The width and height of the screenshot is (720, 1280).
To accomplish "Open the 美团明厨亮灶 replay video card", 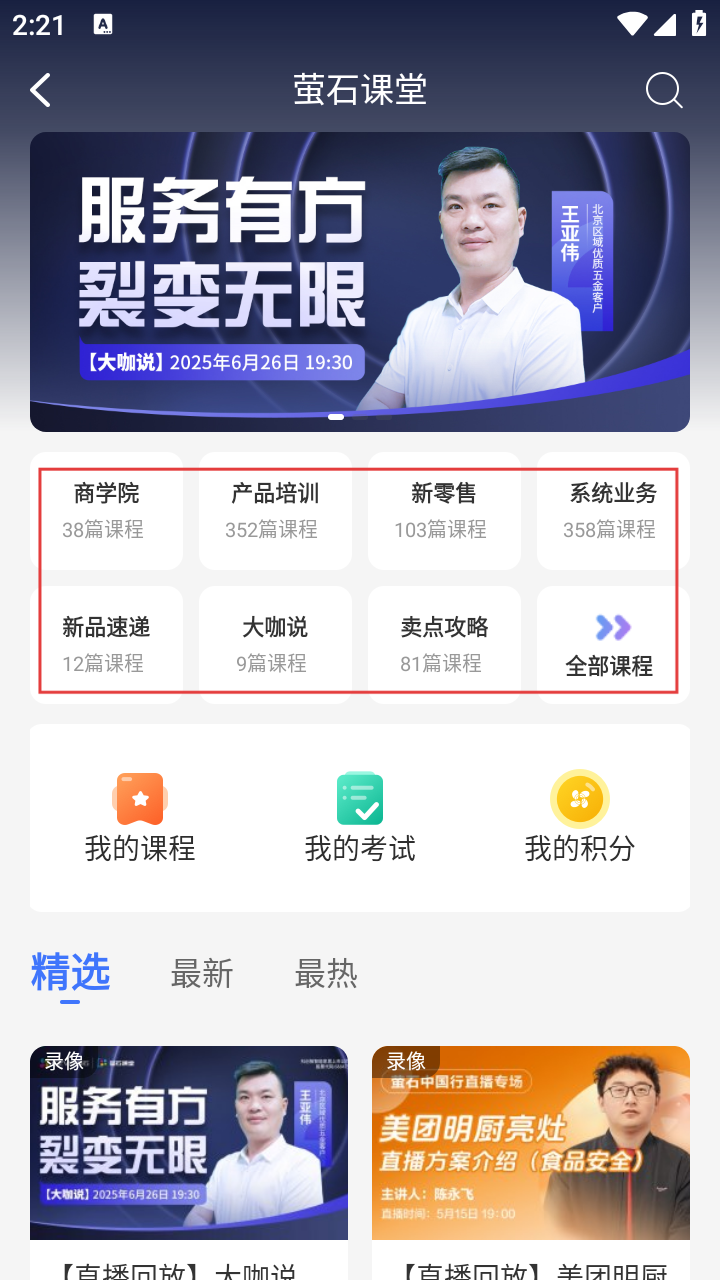I will (531, 1150).
